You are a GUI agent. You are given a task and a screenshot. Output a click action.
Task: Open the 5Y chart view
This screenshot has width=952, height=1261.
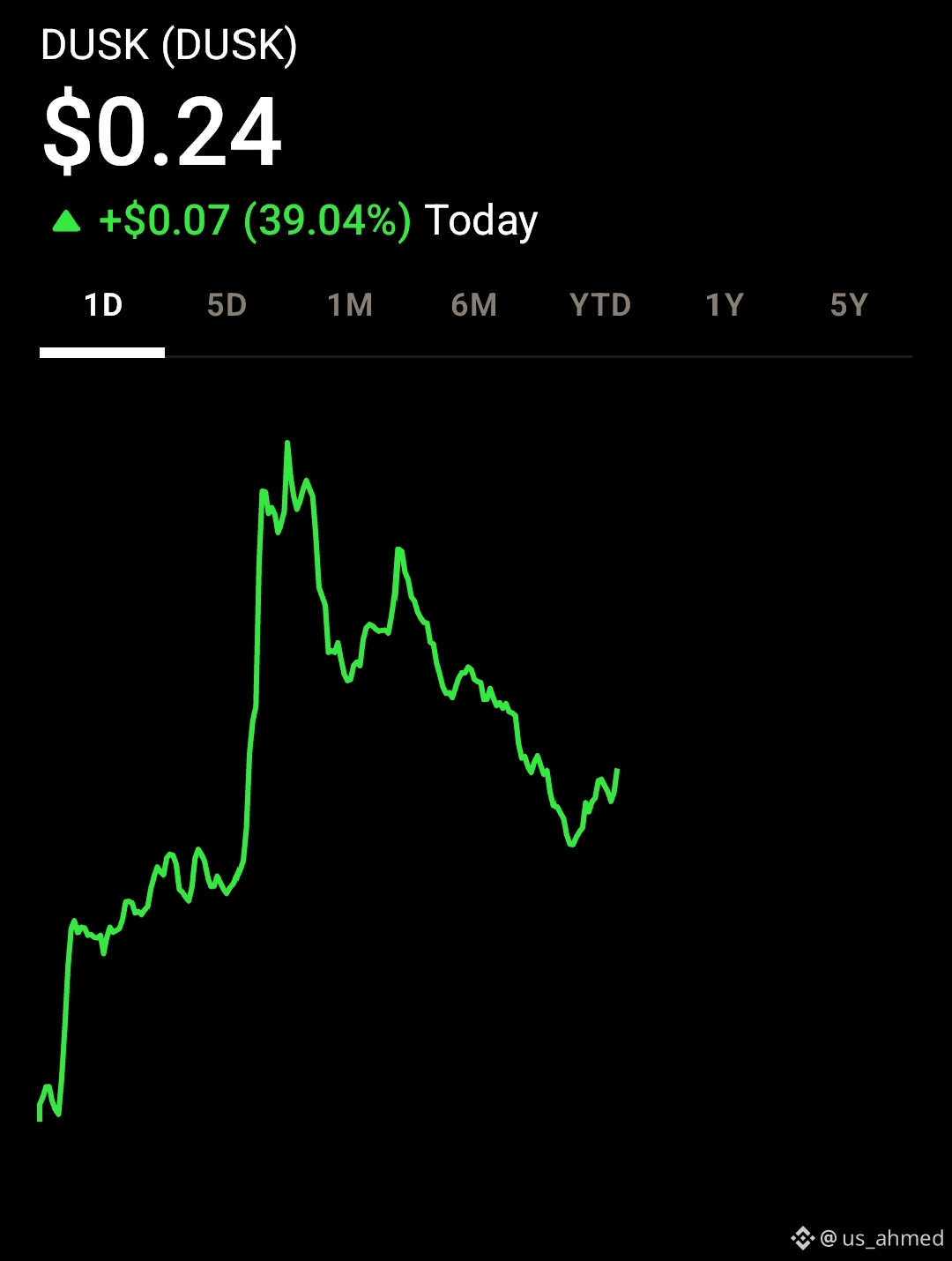849,305
